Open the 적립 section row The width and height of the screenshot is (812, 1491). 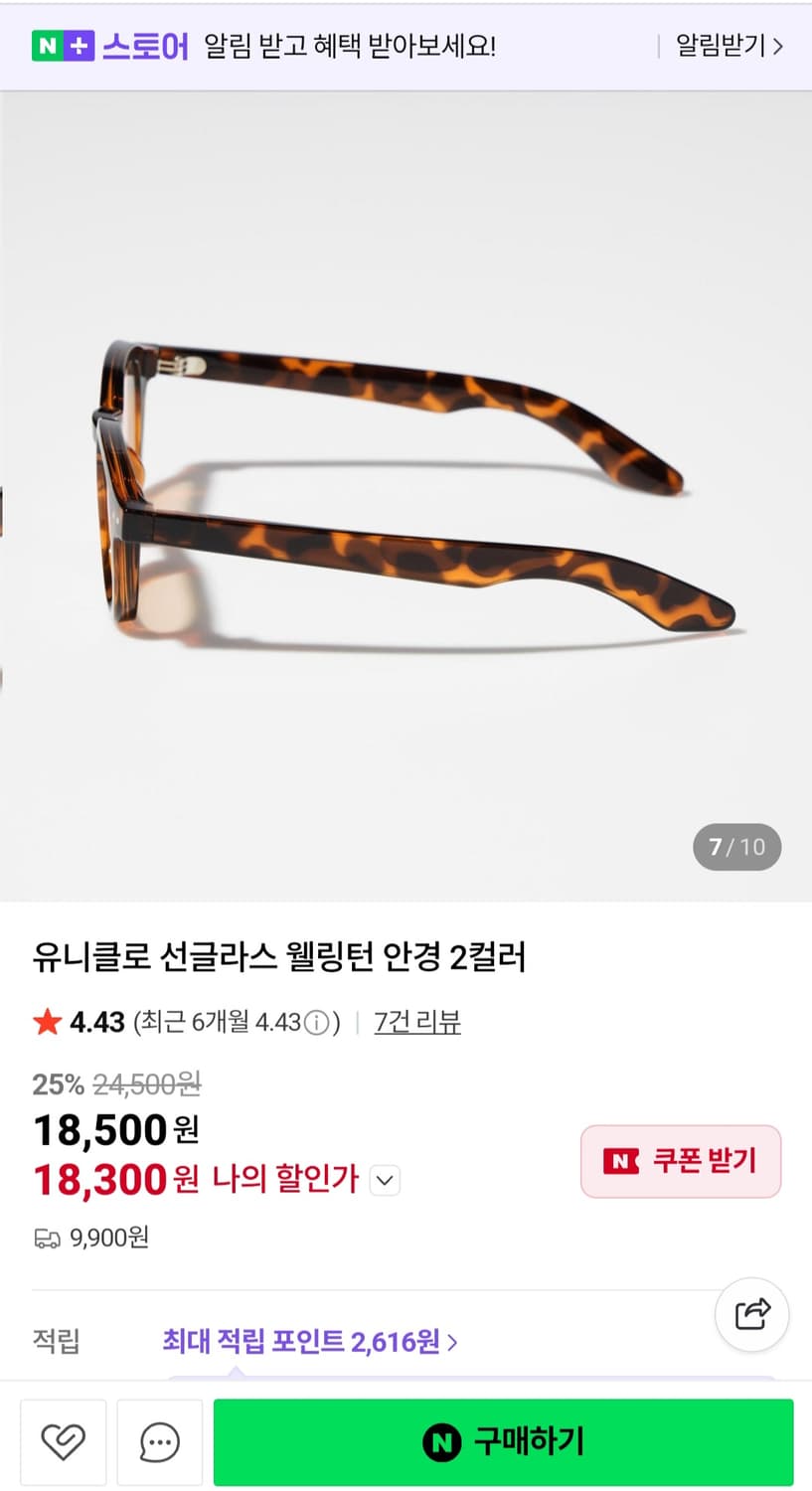(x=56, y=1341)
